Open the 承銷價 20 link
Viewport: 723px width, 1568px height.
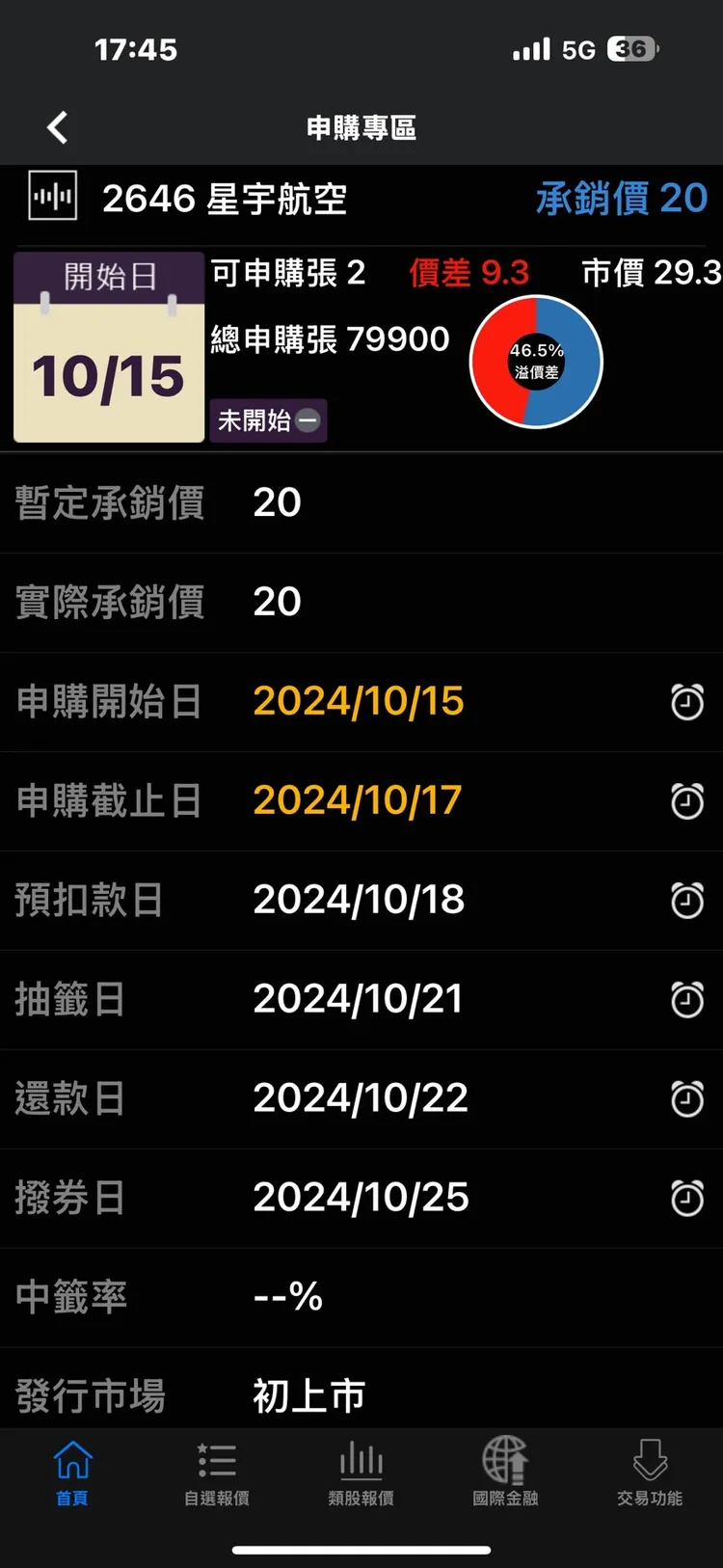[x=622, y=198]
